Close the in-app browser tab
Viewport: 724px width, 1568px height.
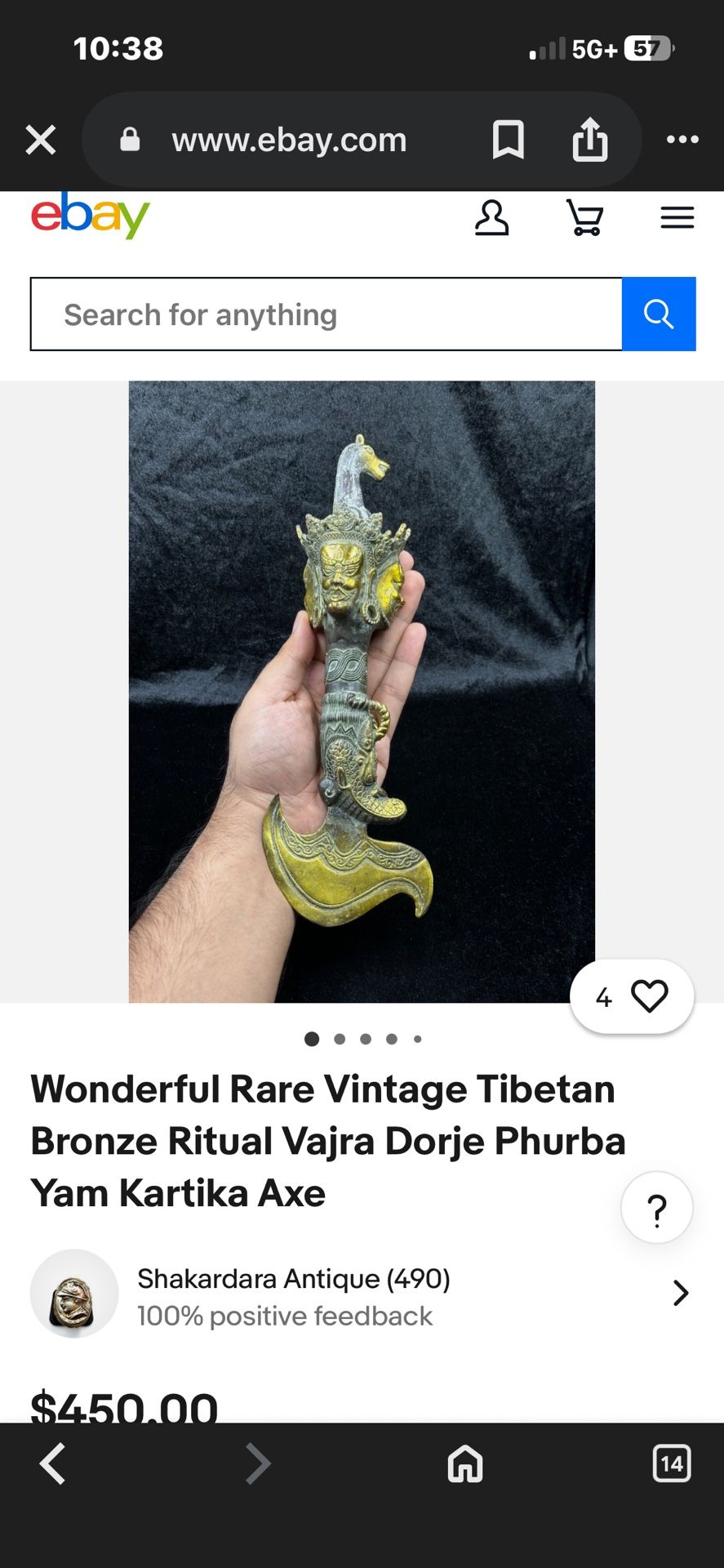point(41,140)
